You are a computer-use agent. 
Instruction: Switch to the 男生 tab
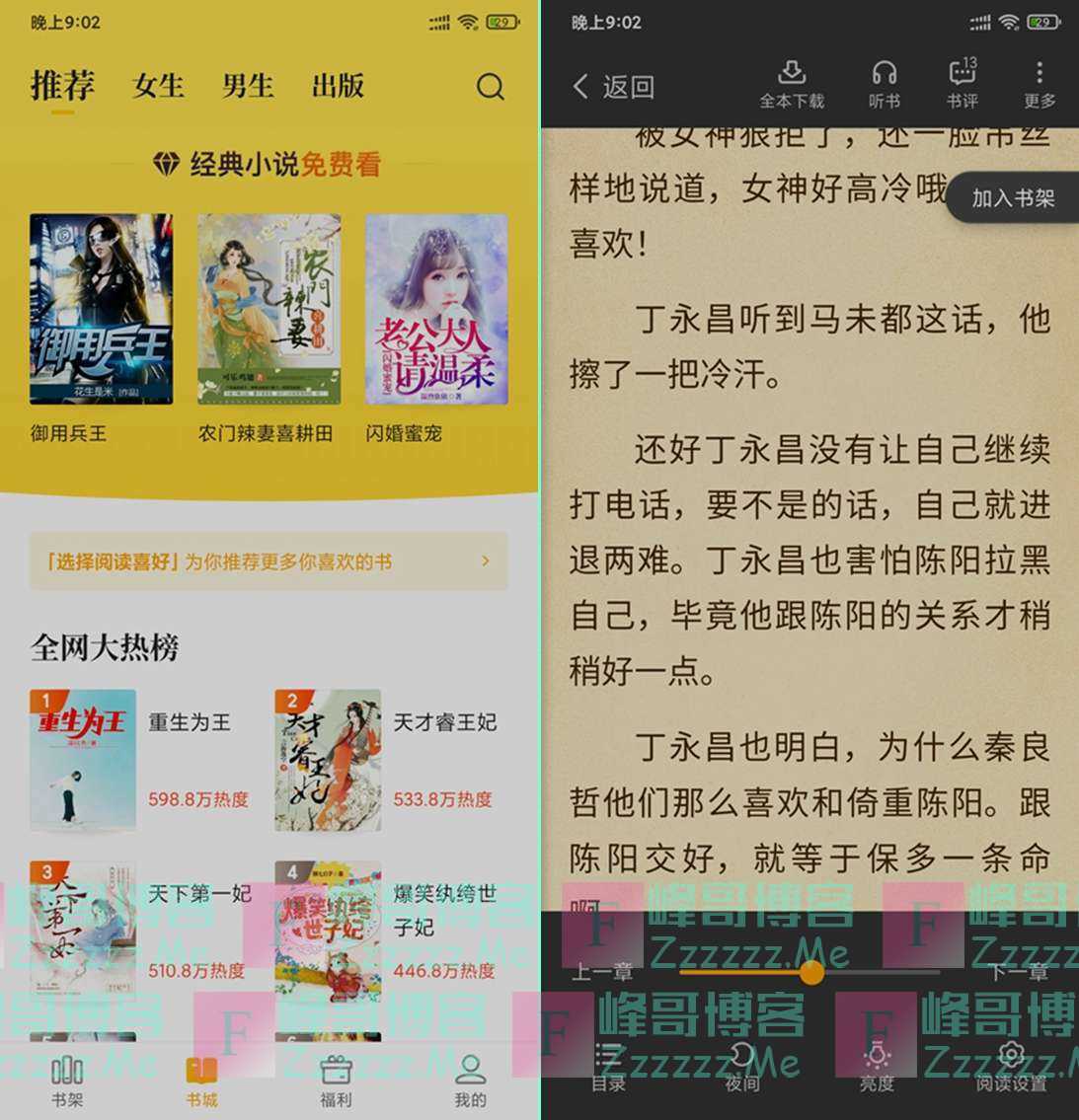pyautogui.click(x=248, y=87)
